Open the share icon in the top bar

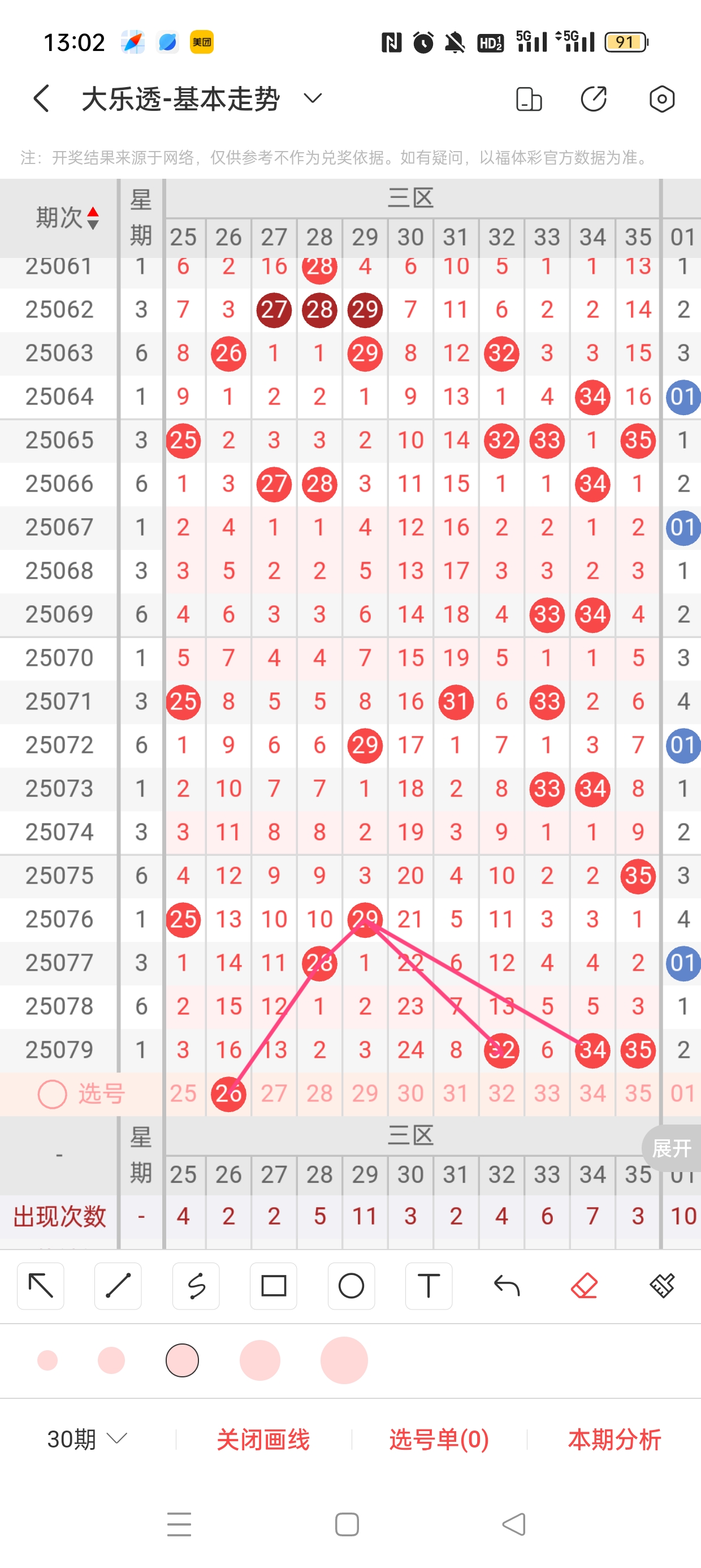(x=593, y=98)
